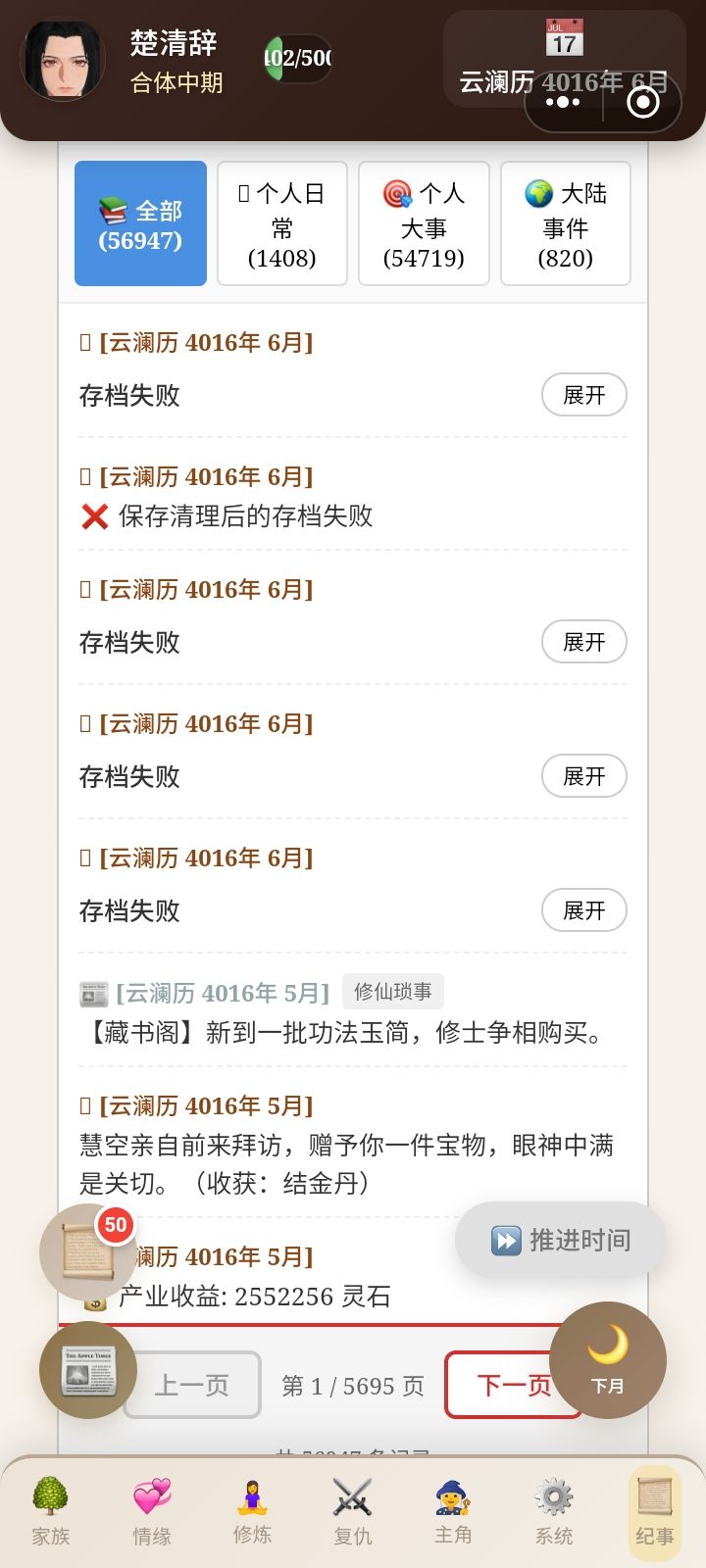706x1568 pixels.
Task: Select the 纪事 tab
Action: point(654,1512)
